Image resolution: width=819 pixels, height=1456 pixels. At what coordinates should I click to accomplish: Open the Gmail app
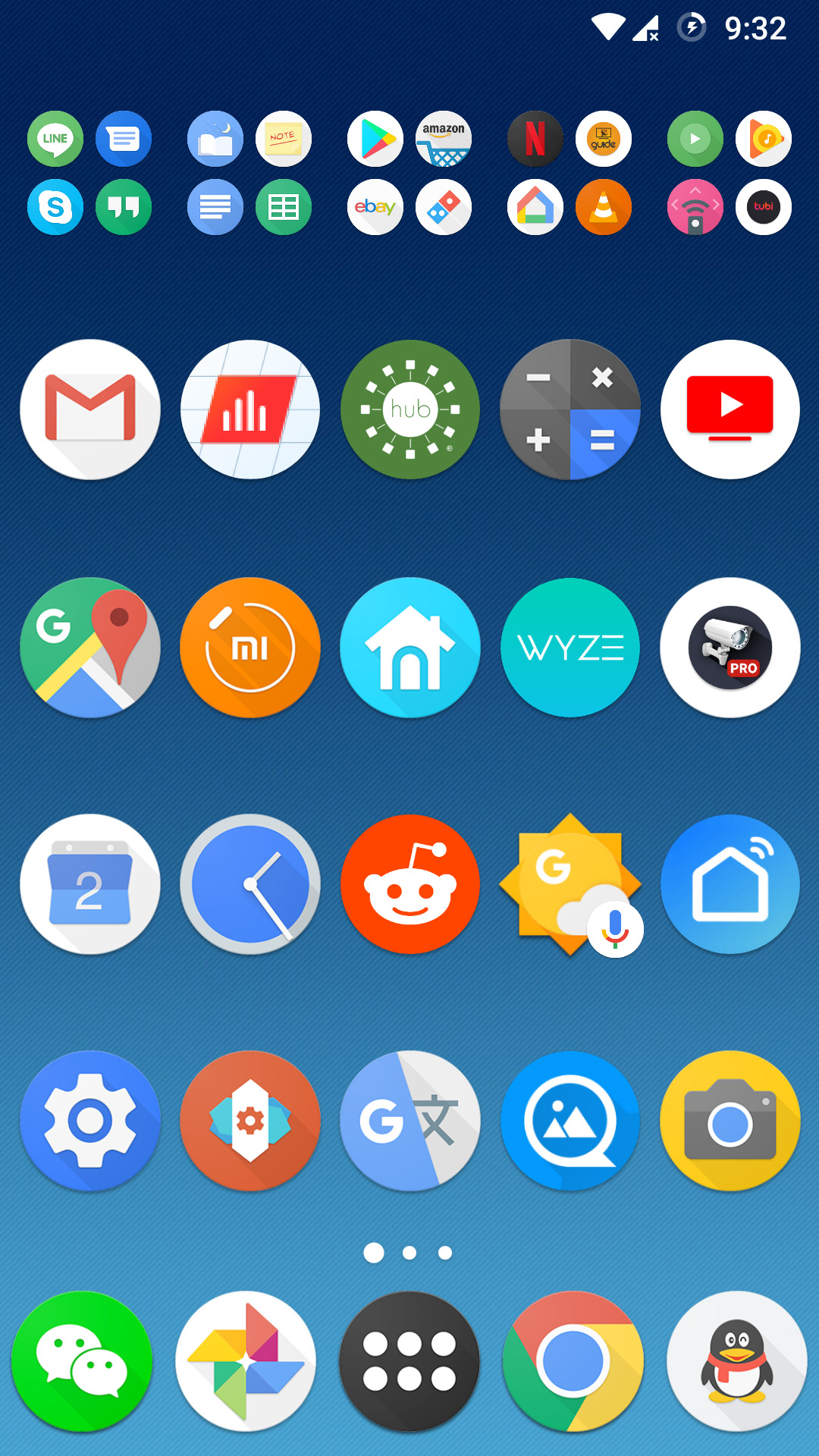(x=90, y=409)
